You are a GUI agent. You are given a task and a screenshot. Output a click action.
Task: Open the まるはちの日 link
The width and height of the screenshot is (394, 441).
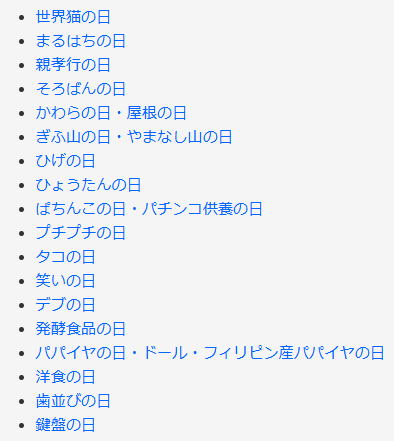(x=80, y=41)
